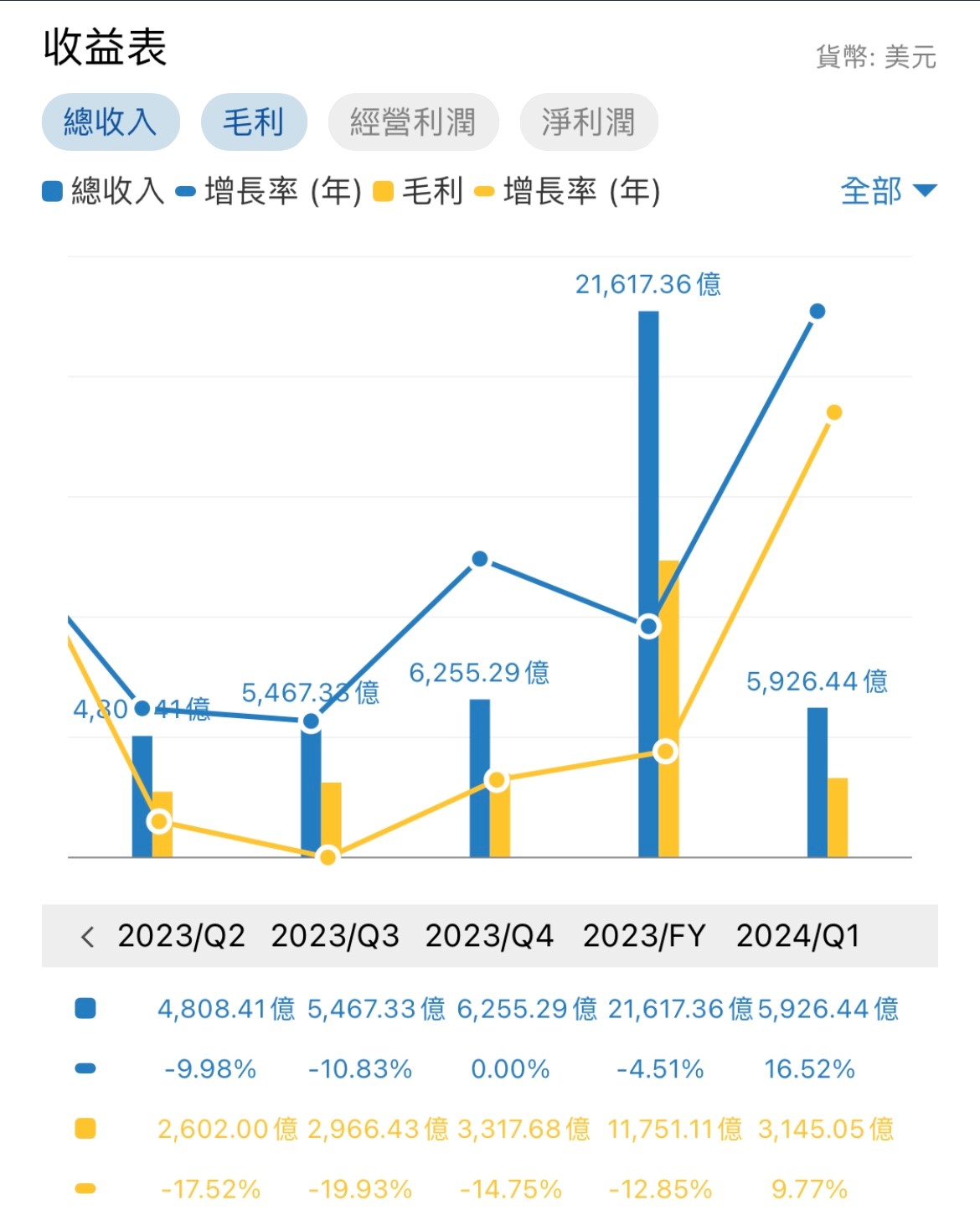This screenshot has height=1210, width=980.
Task: Enable the 經營利潤 chip
Action: 413,122
